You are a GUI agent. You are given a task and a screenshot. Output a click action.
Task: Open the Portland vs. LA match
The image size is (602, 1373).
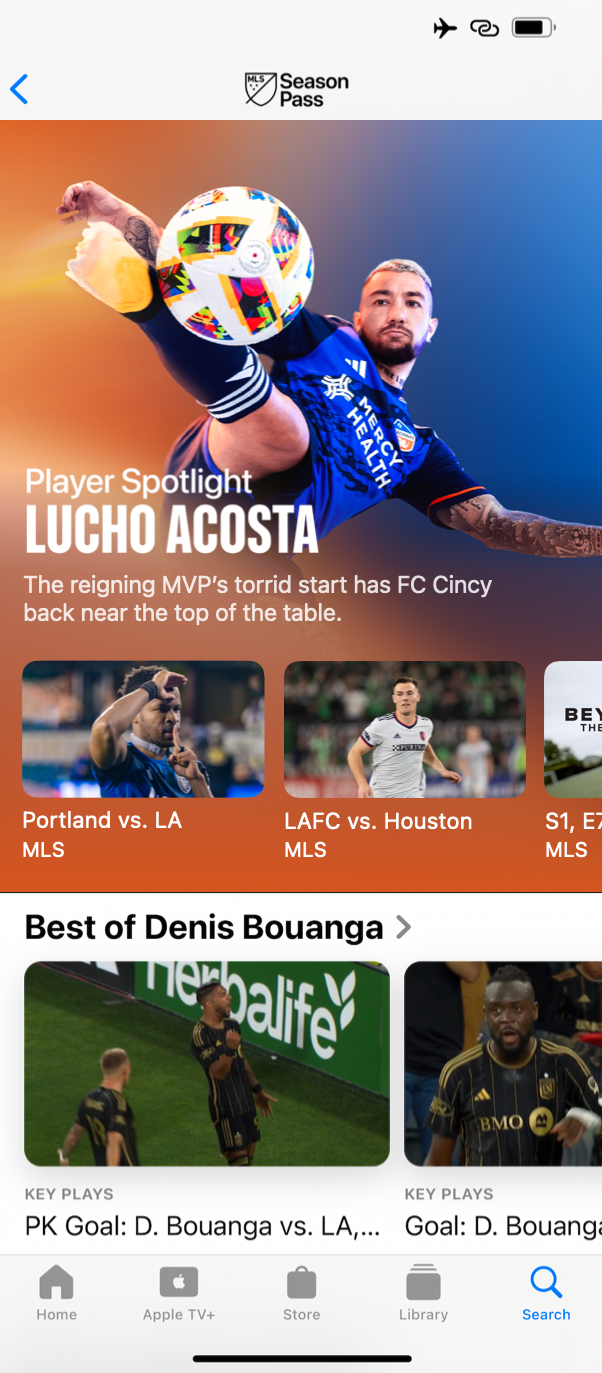[x=143, y=729]
